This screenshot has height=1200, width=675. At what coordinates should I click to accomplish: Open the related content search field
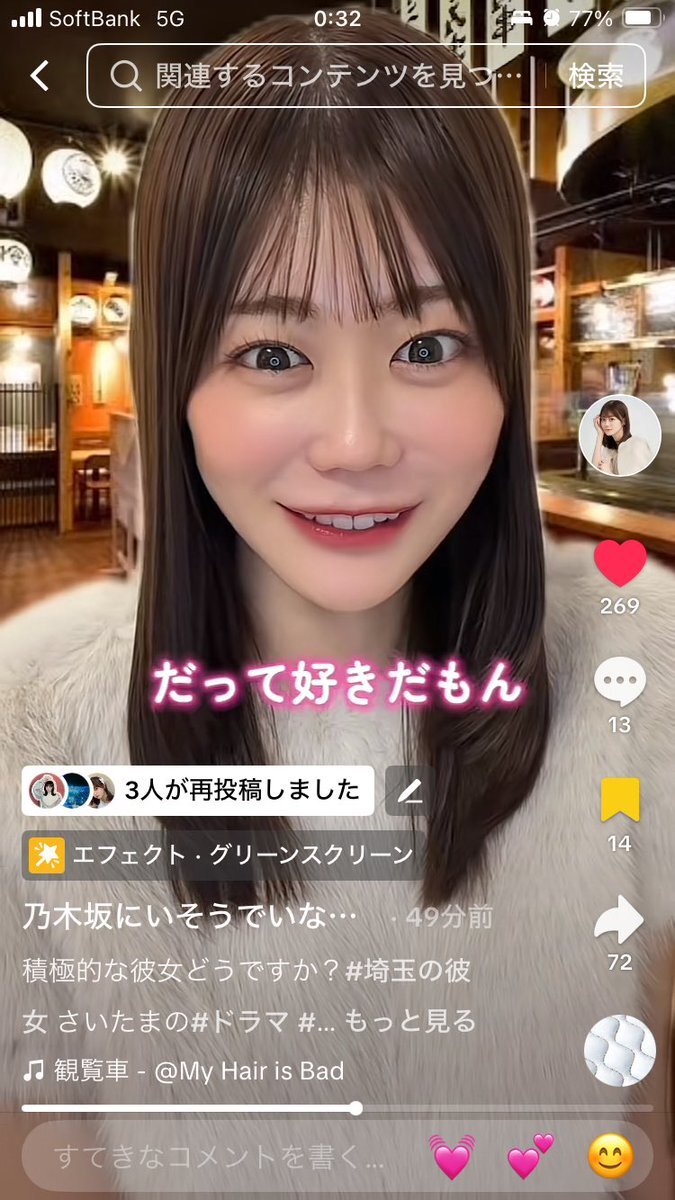pos(320,75)
